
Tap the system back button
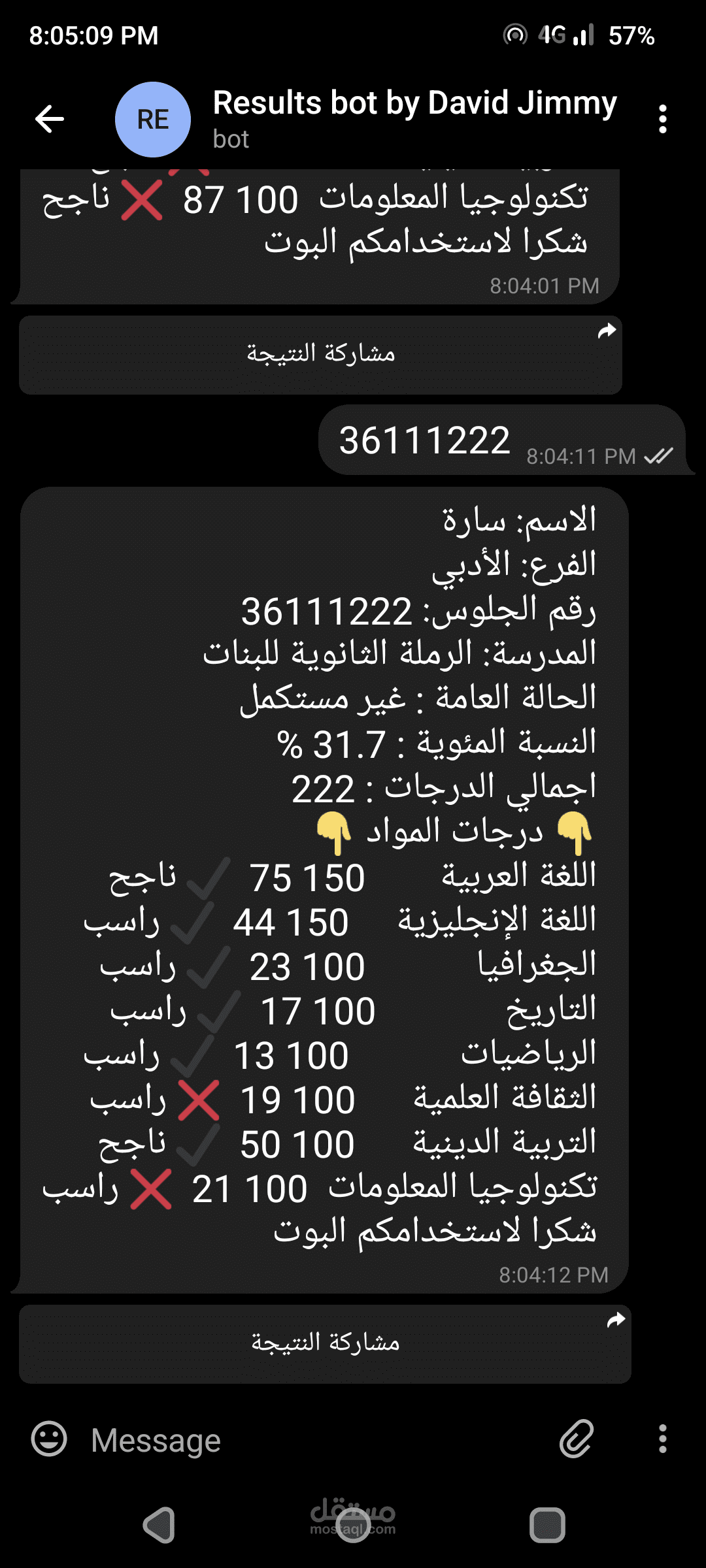tap(159, 1525)
